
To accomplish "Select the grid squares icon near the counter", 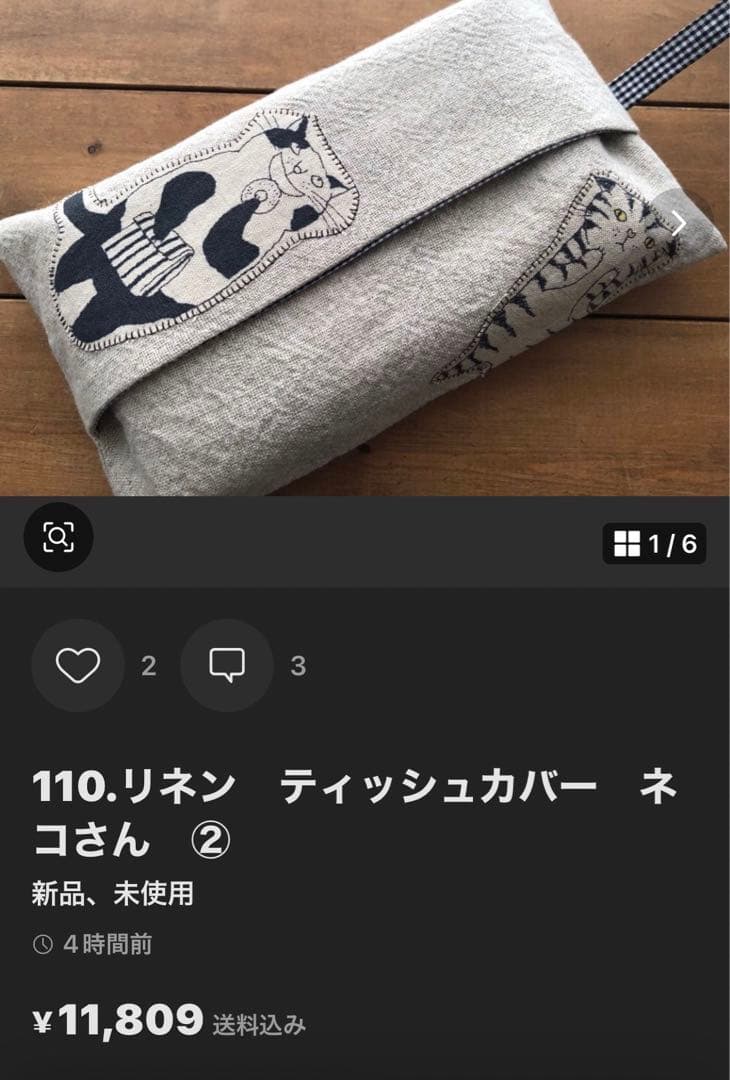I will pos(626,541).
